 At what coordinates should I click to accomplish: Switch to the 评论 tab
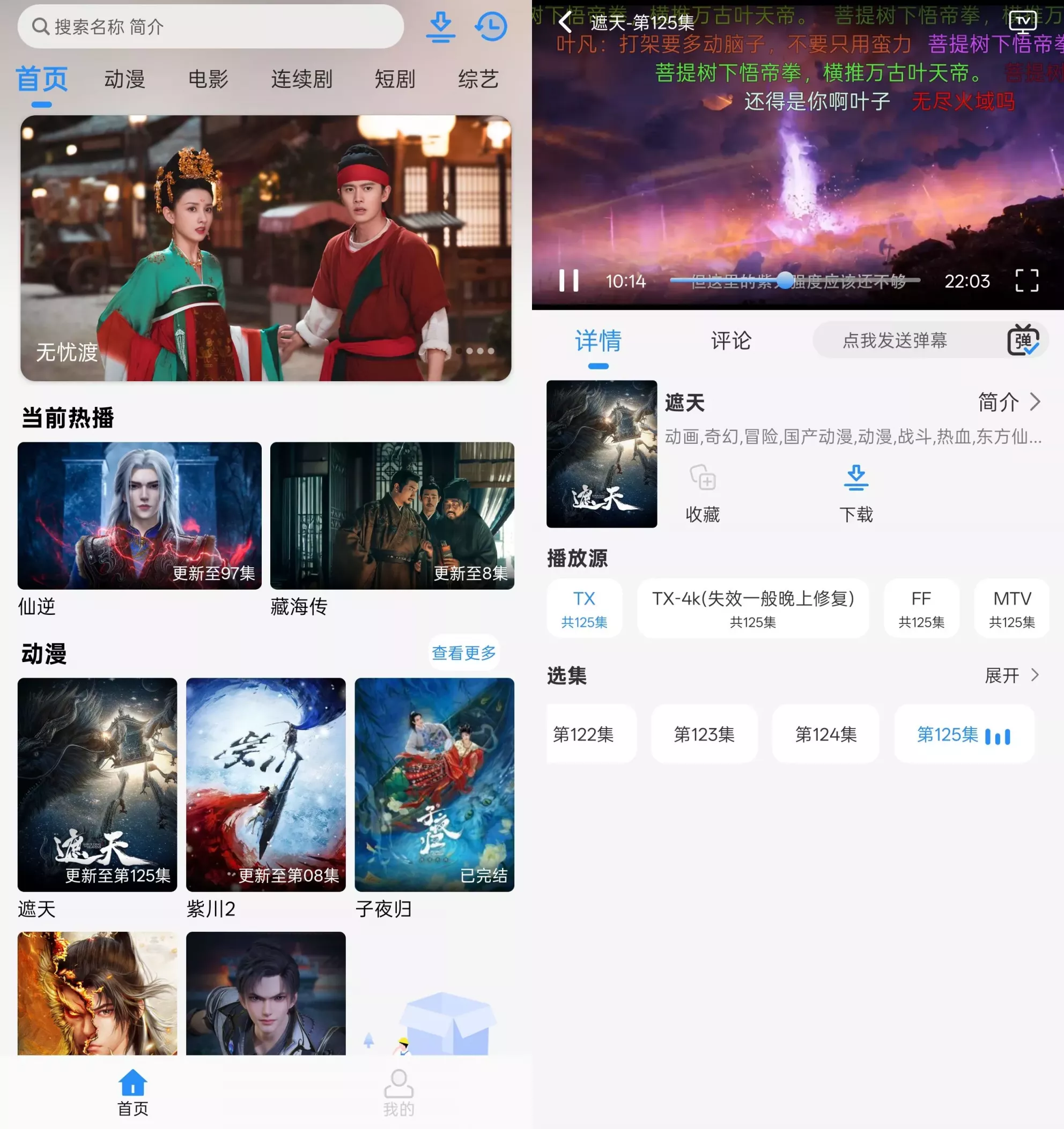[x=730, y=341]
